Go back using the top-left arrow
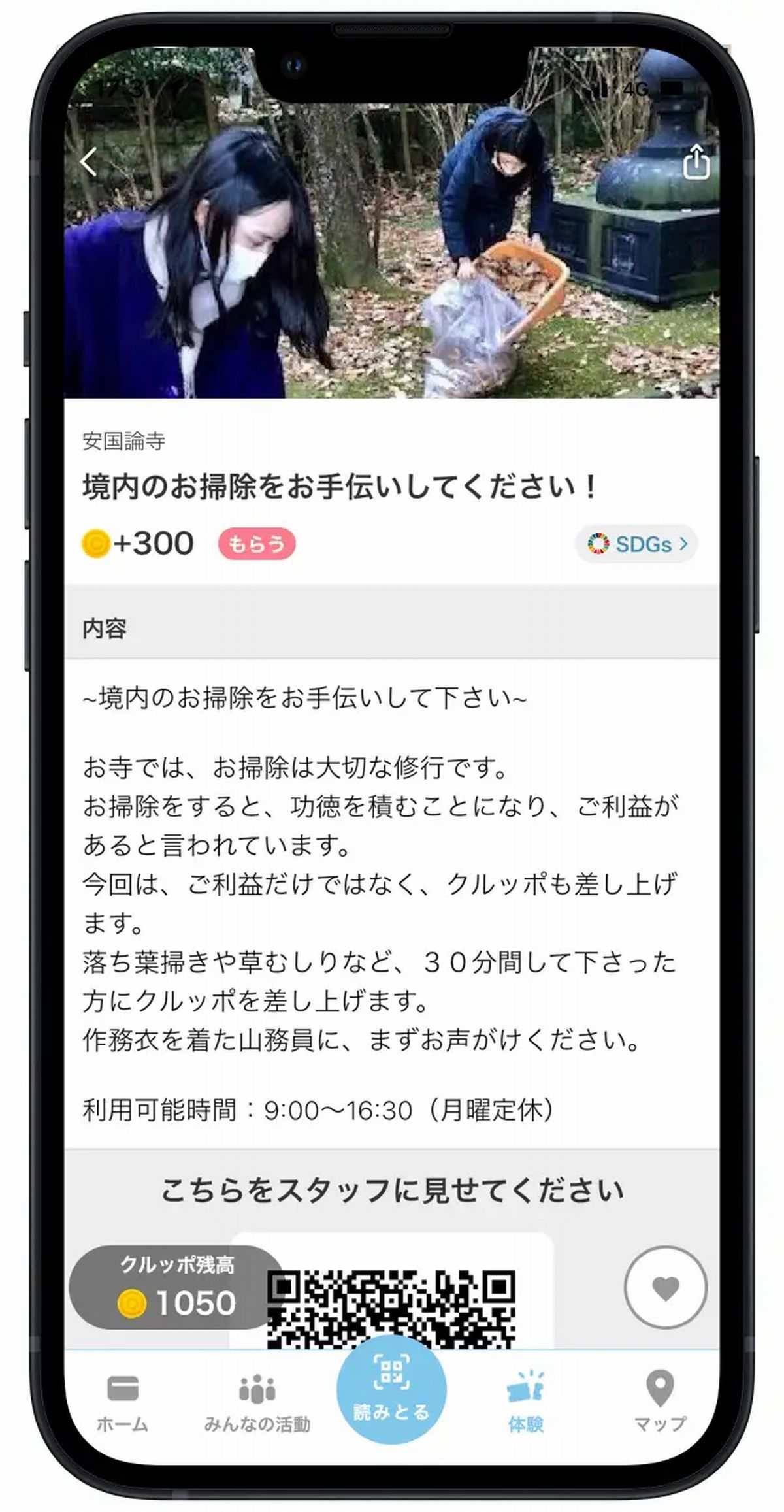This screenshot has width=784, height=1512. tap(89, 161)
